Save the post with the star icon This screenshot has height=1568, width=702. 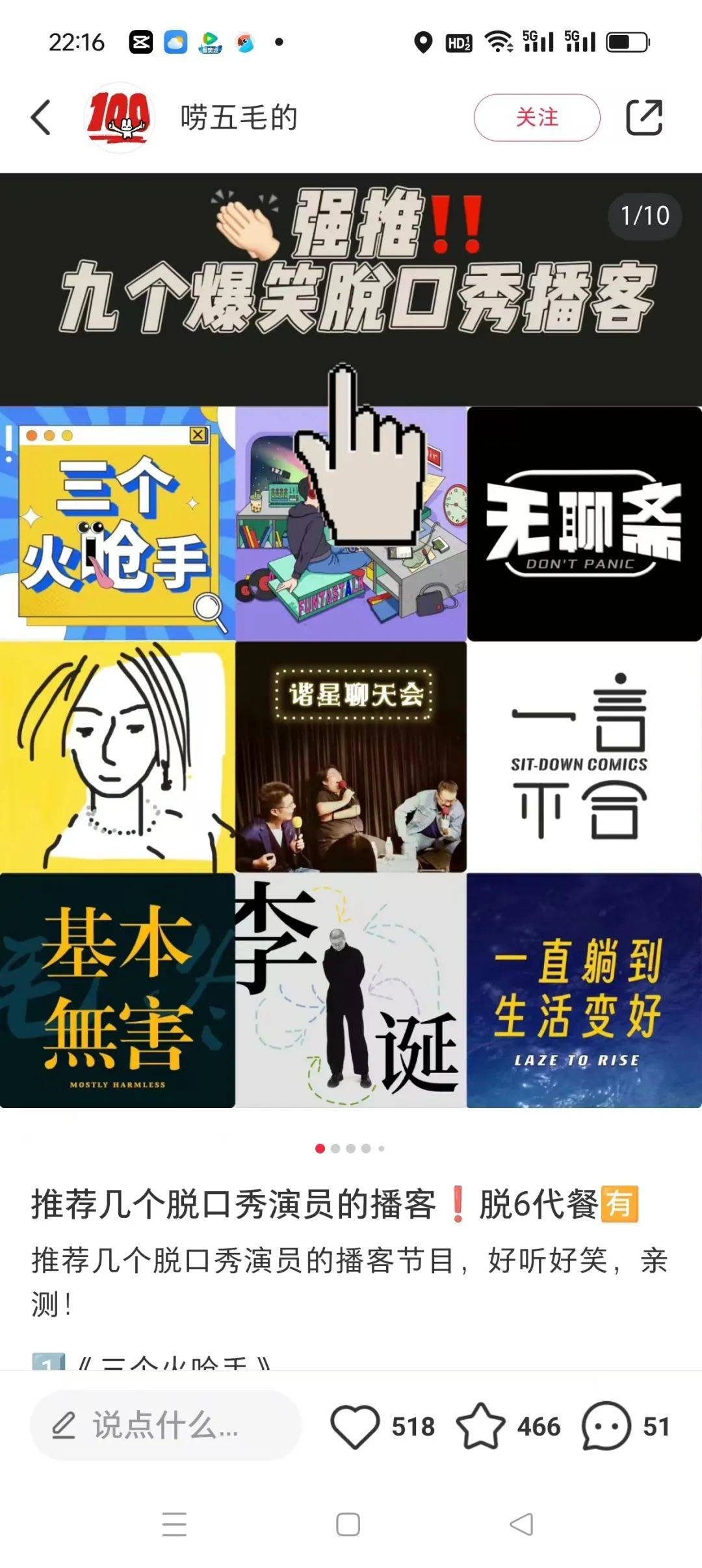point(481,1426)
